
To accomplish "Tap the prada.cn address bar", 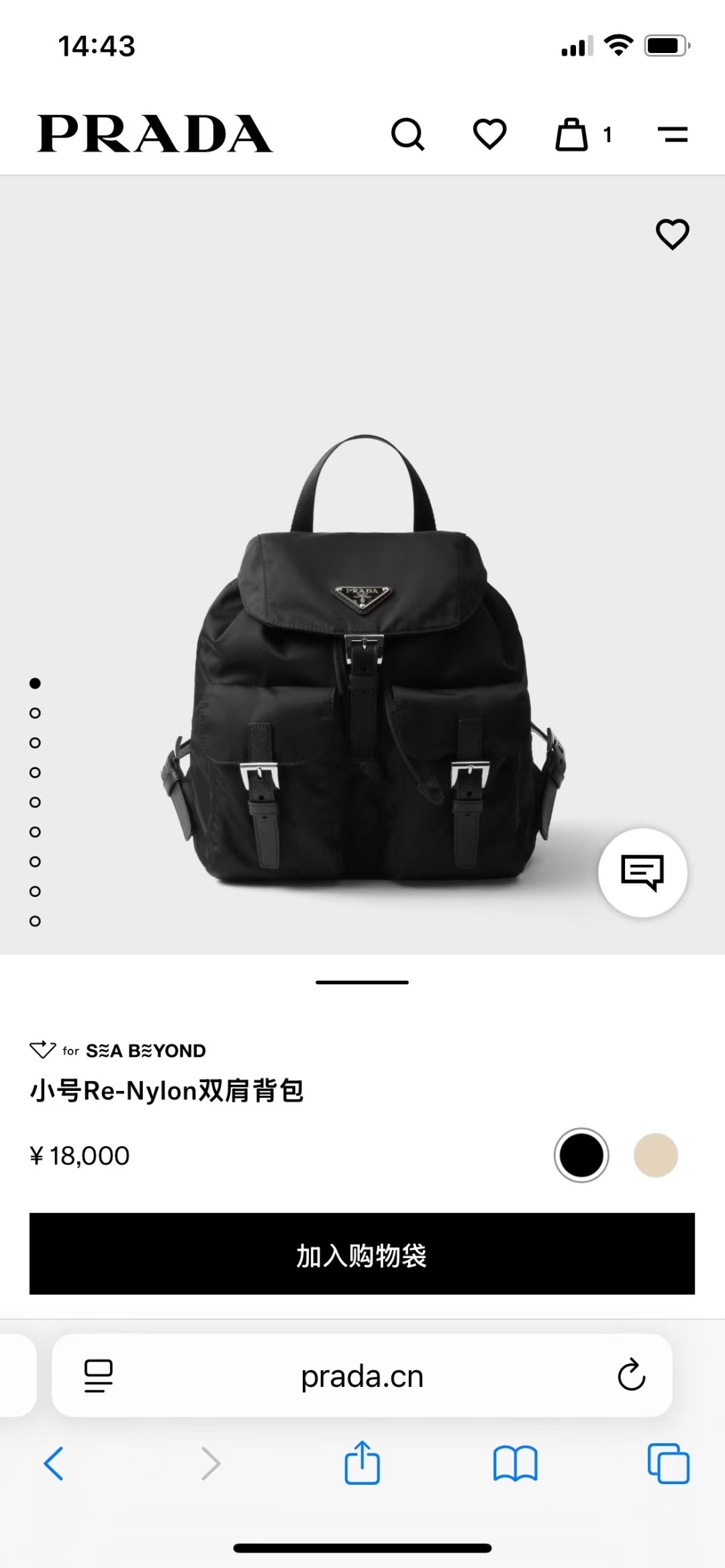I will [362, 1376].
